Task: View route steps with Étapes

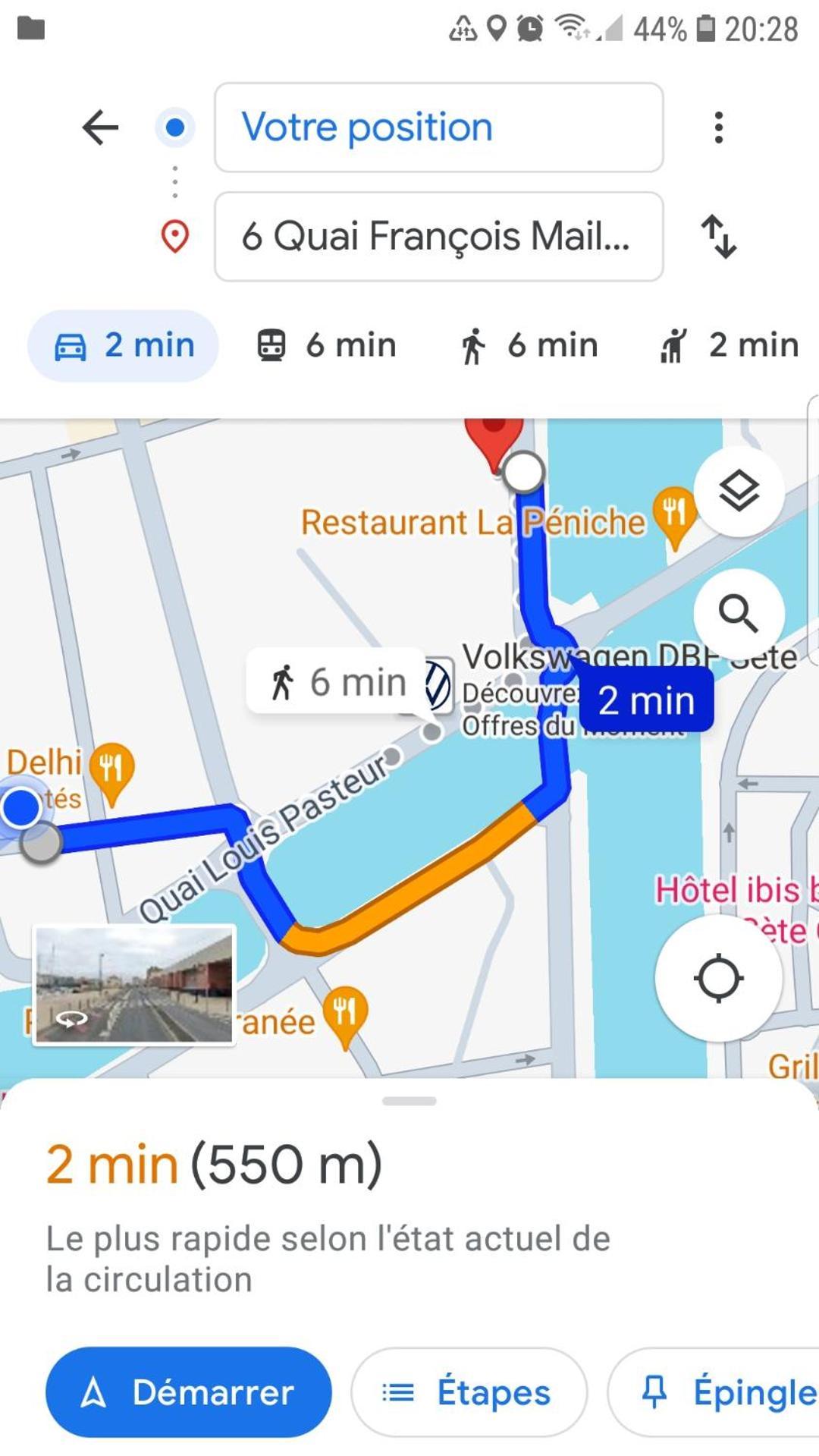Action: pos(469,1392)
